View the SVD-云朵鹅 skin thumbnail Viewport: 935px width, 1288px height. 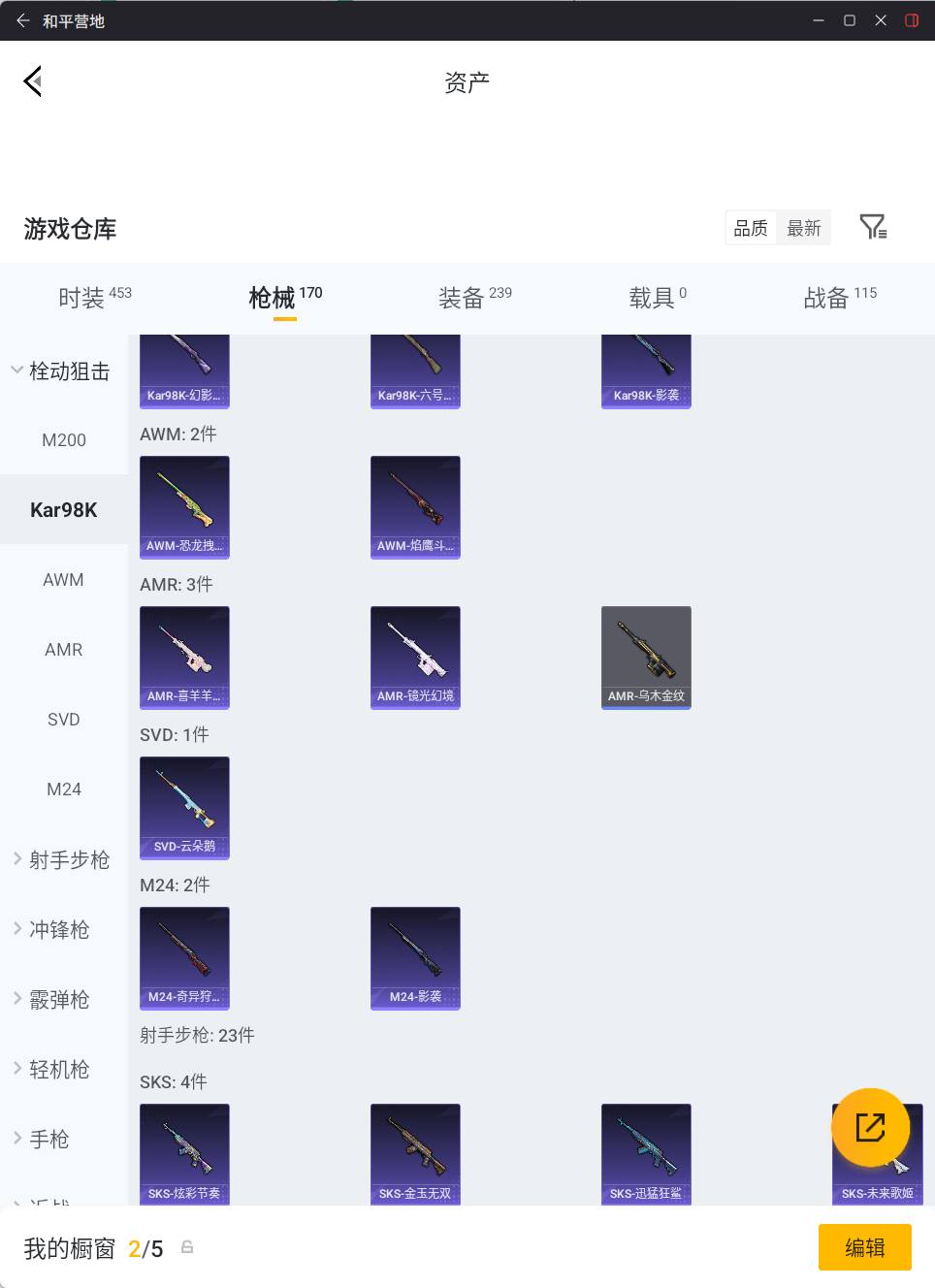coord(184,808)
